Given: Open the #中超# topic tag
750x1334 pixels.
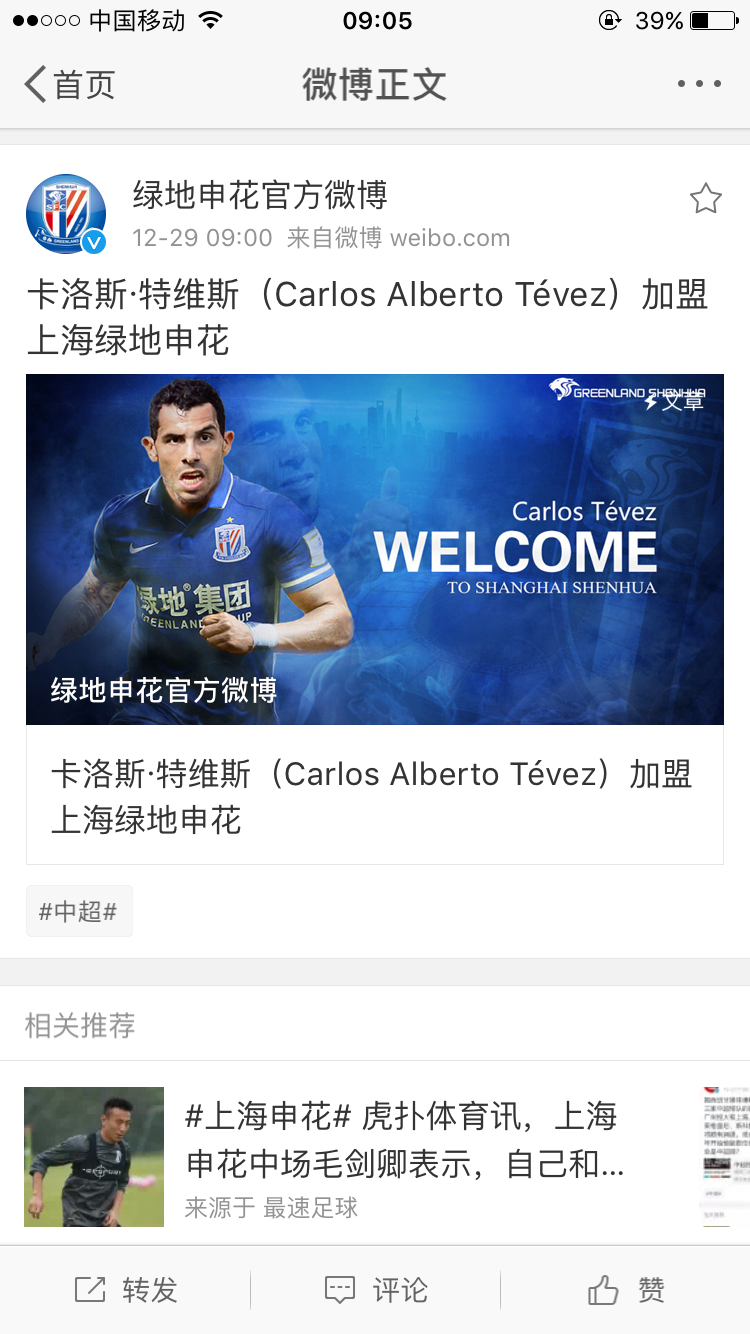Looking at the screenshot, I should (79, 912).
